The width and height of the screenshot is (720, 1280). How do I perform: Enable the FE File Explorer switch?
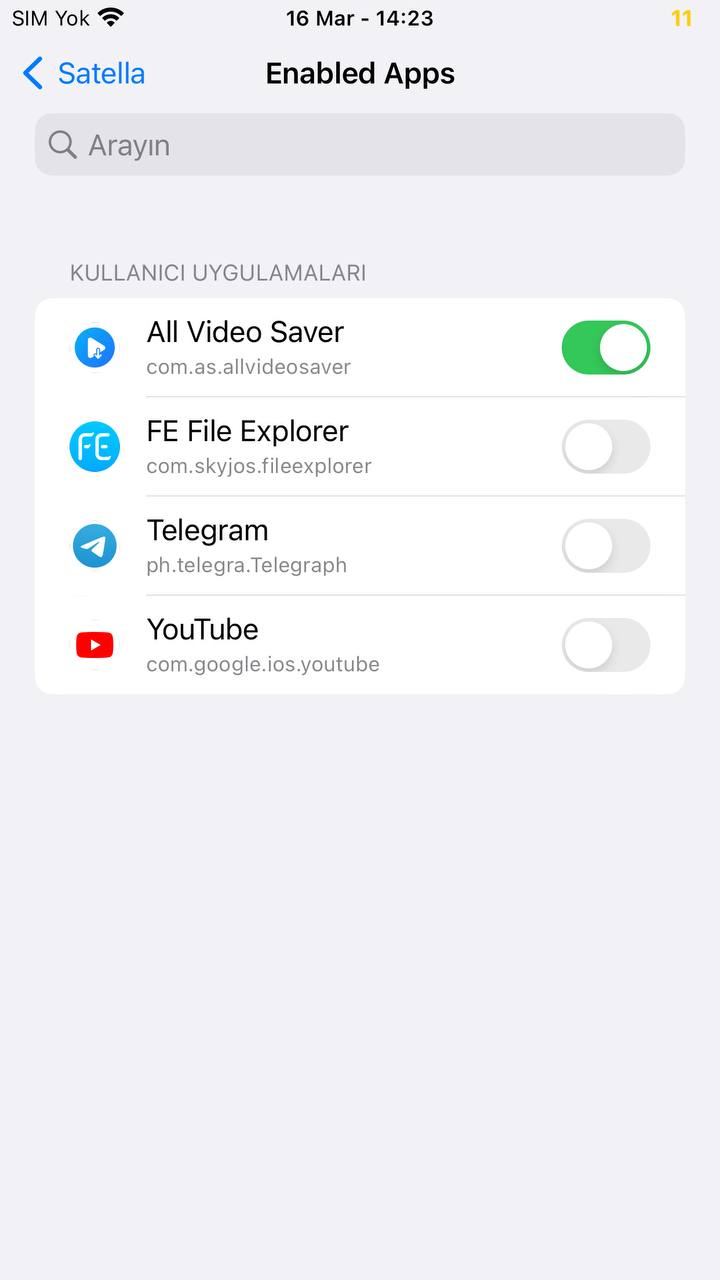pyautogui.click(x=606, y=447)
